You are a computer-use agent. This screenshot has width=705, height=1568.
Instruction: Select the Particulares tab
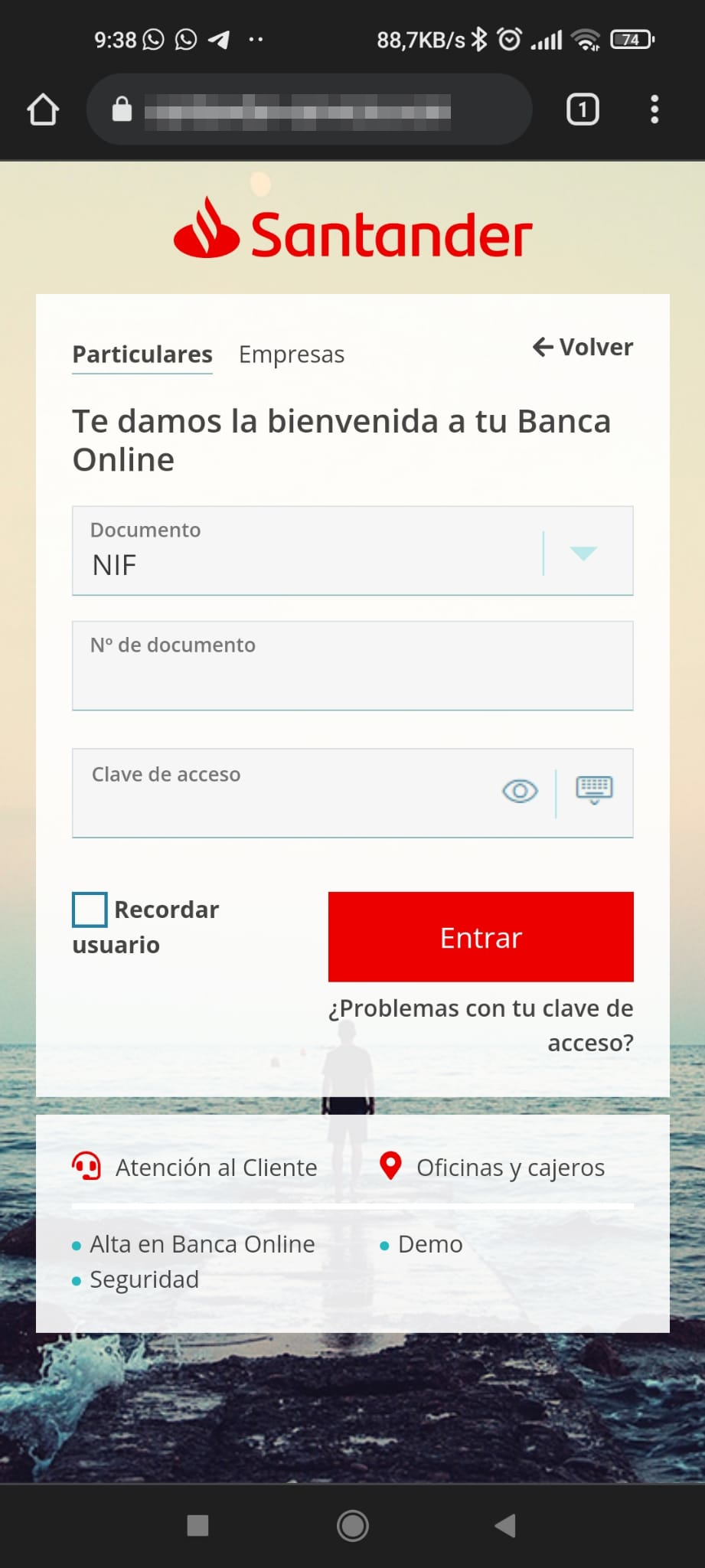pyautogui.click(x=142, y=354)
